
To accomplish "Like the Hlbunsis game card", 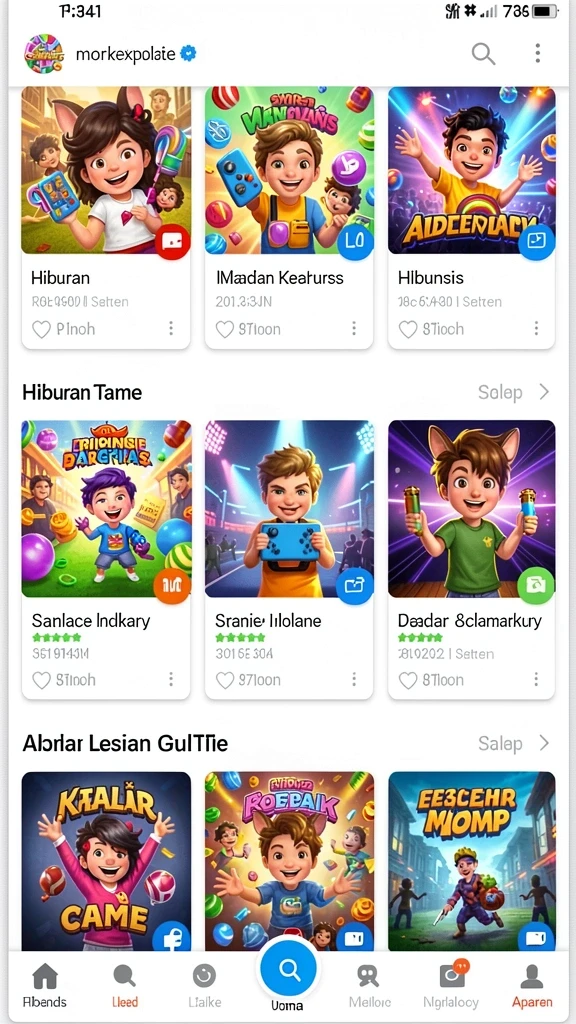I will point(408,328).
